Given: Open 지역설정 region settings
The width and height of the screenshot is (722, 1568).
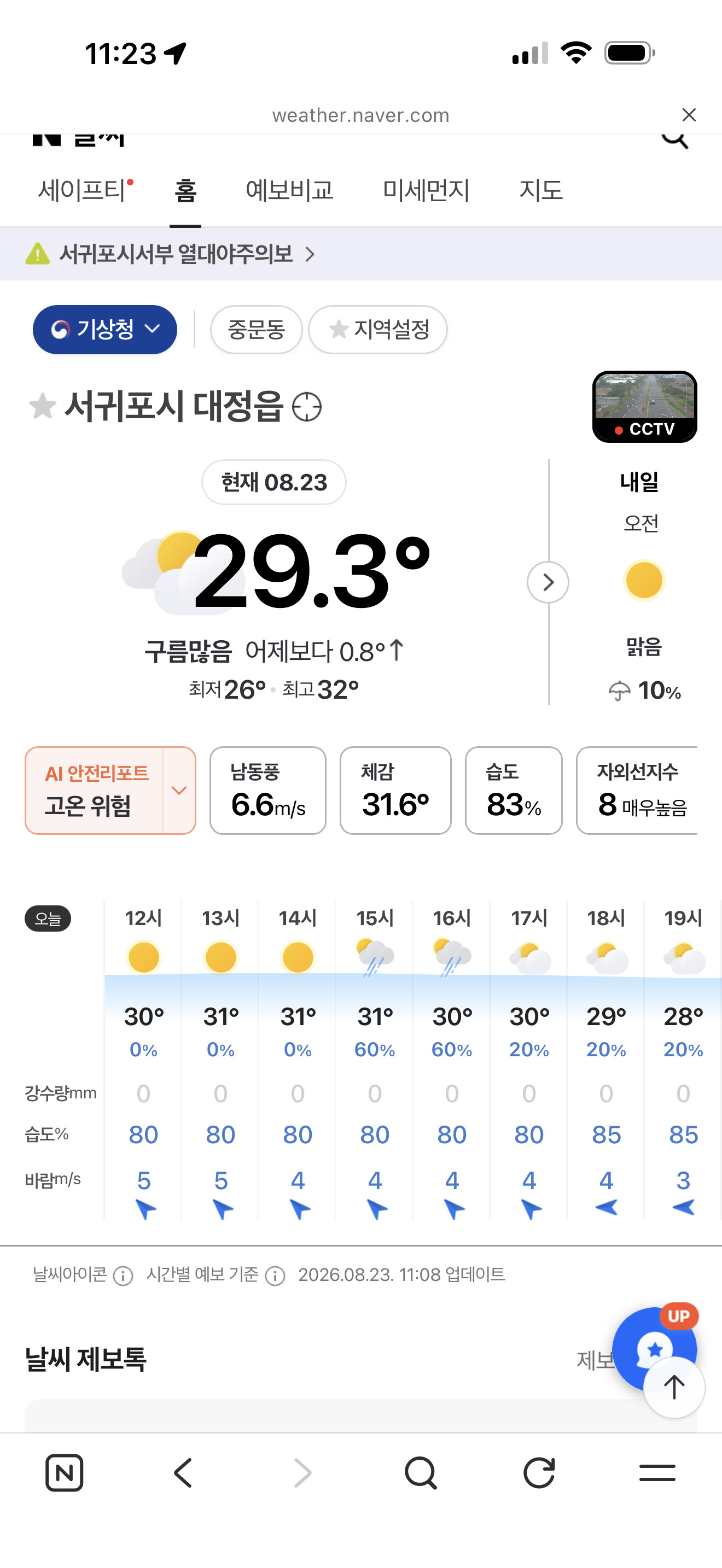Looking at the screenshot, I should coord(378,329).
